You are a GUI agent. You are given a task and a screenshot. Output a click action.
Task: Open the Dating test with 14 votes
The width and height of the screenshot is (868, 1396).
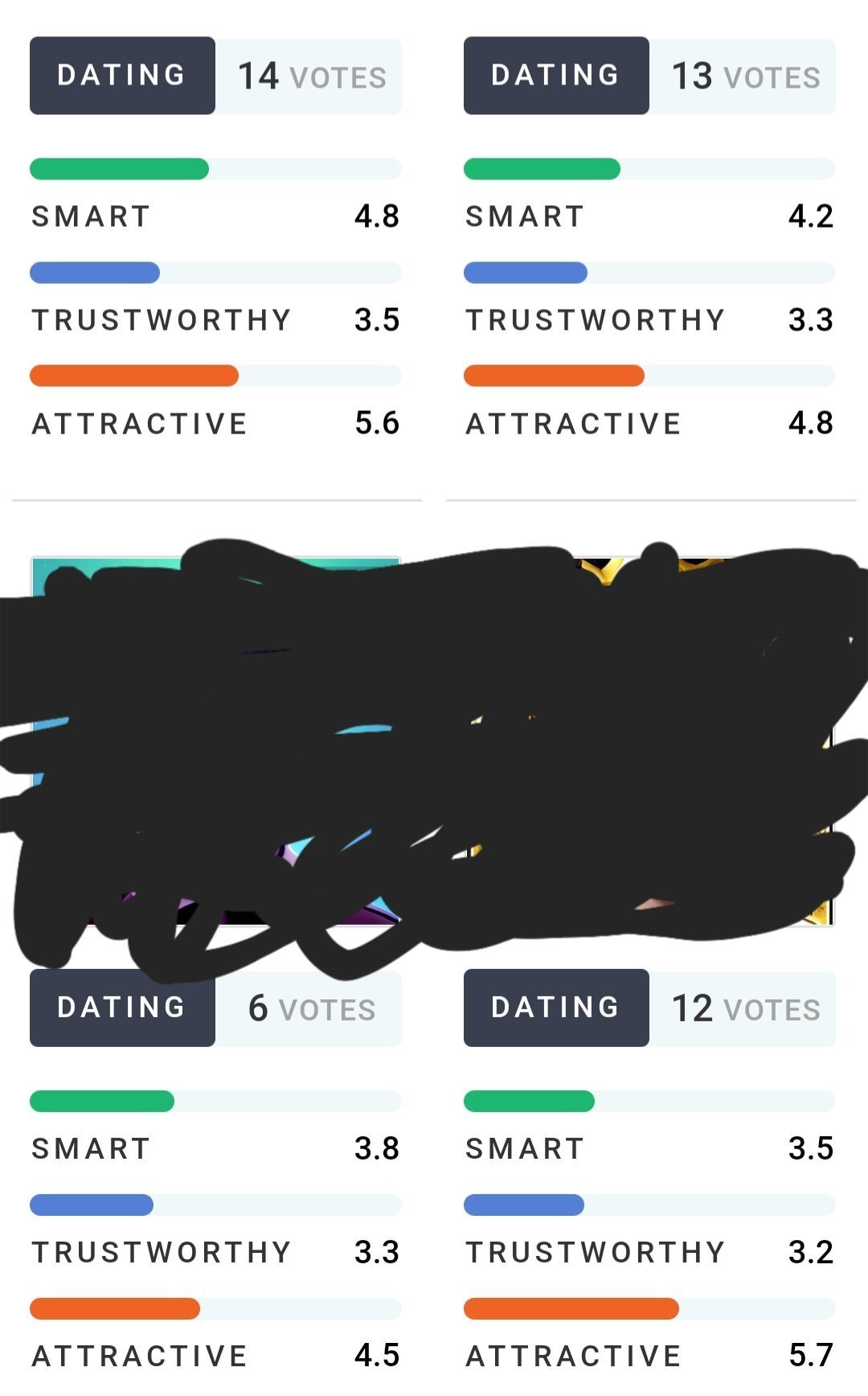(122, 76)
